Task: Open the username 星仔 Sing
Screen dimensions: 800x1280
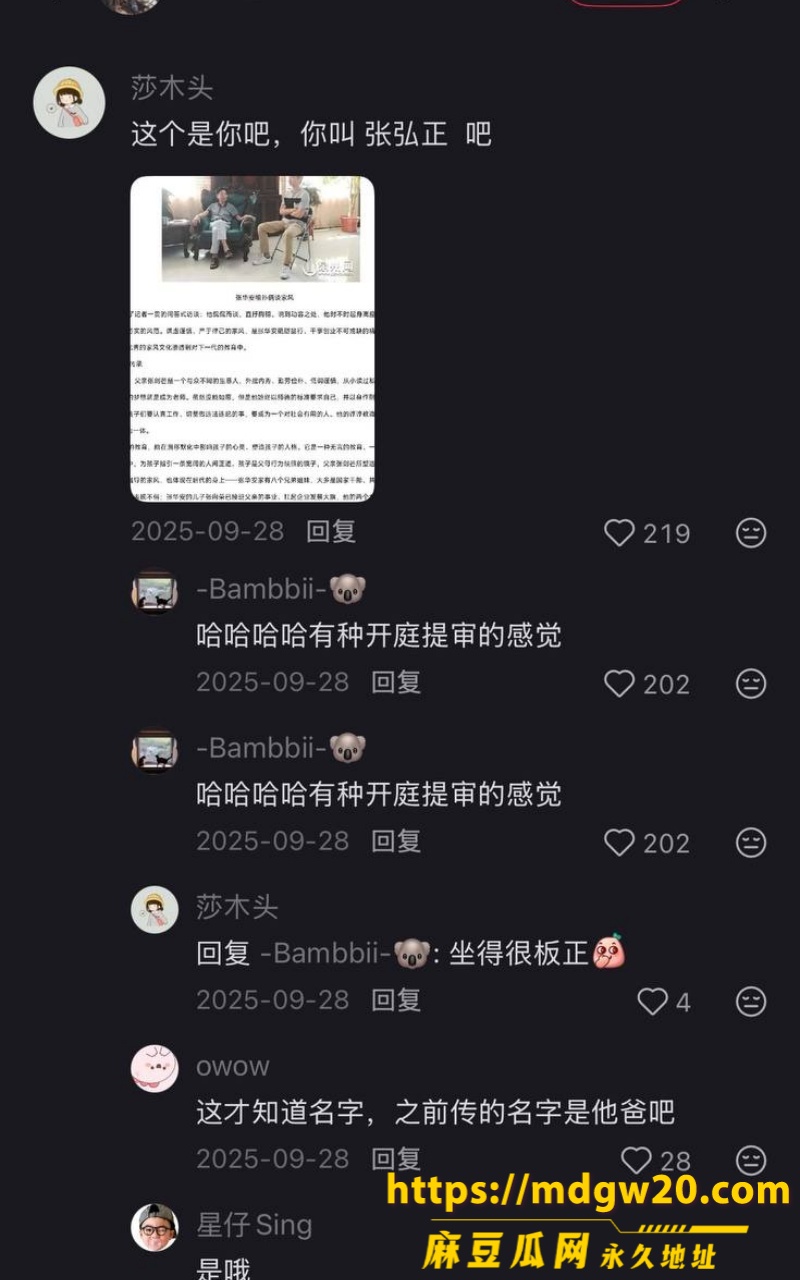Action: tap(254, 1224)
